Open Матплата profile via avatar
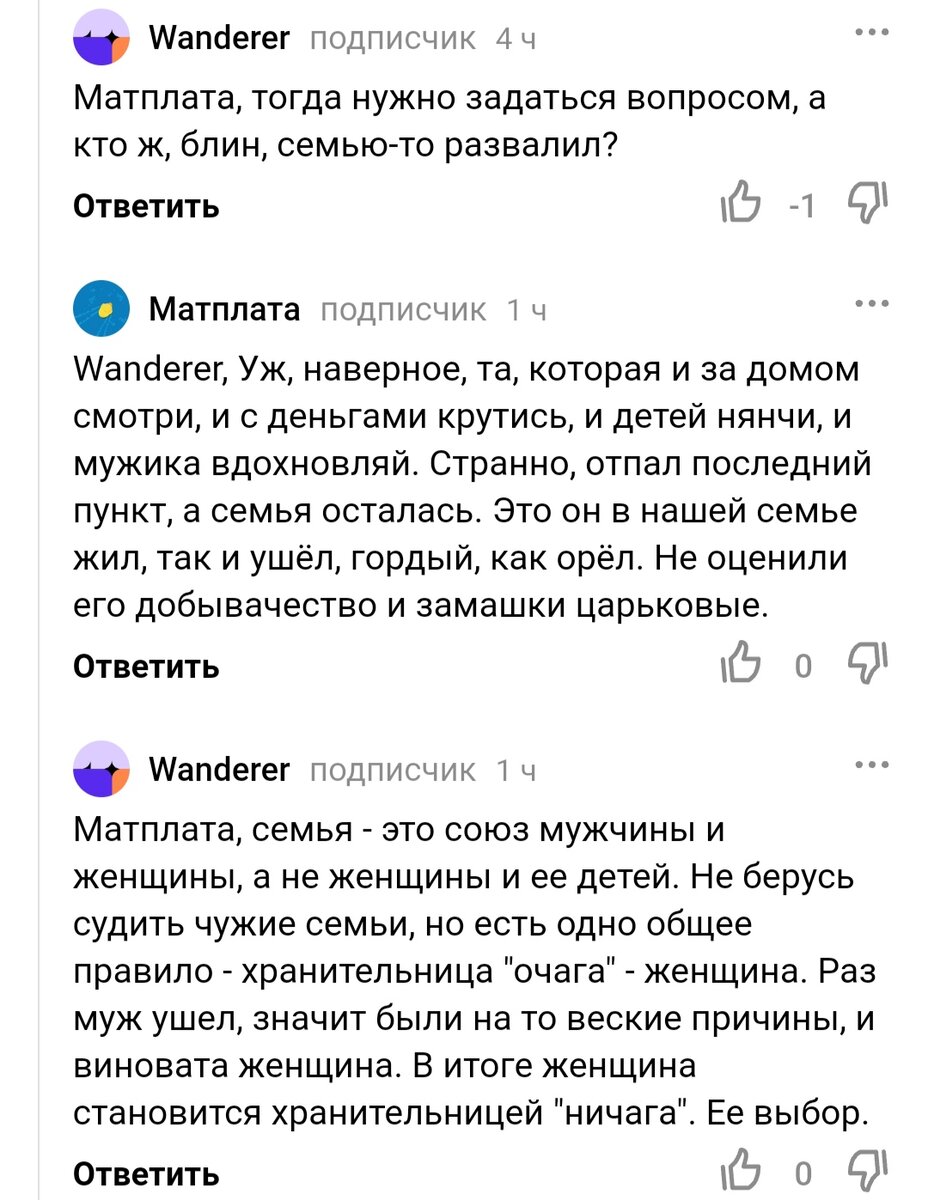The height and width of the screenshot is (1200, 928). point(101,310)
